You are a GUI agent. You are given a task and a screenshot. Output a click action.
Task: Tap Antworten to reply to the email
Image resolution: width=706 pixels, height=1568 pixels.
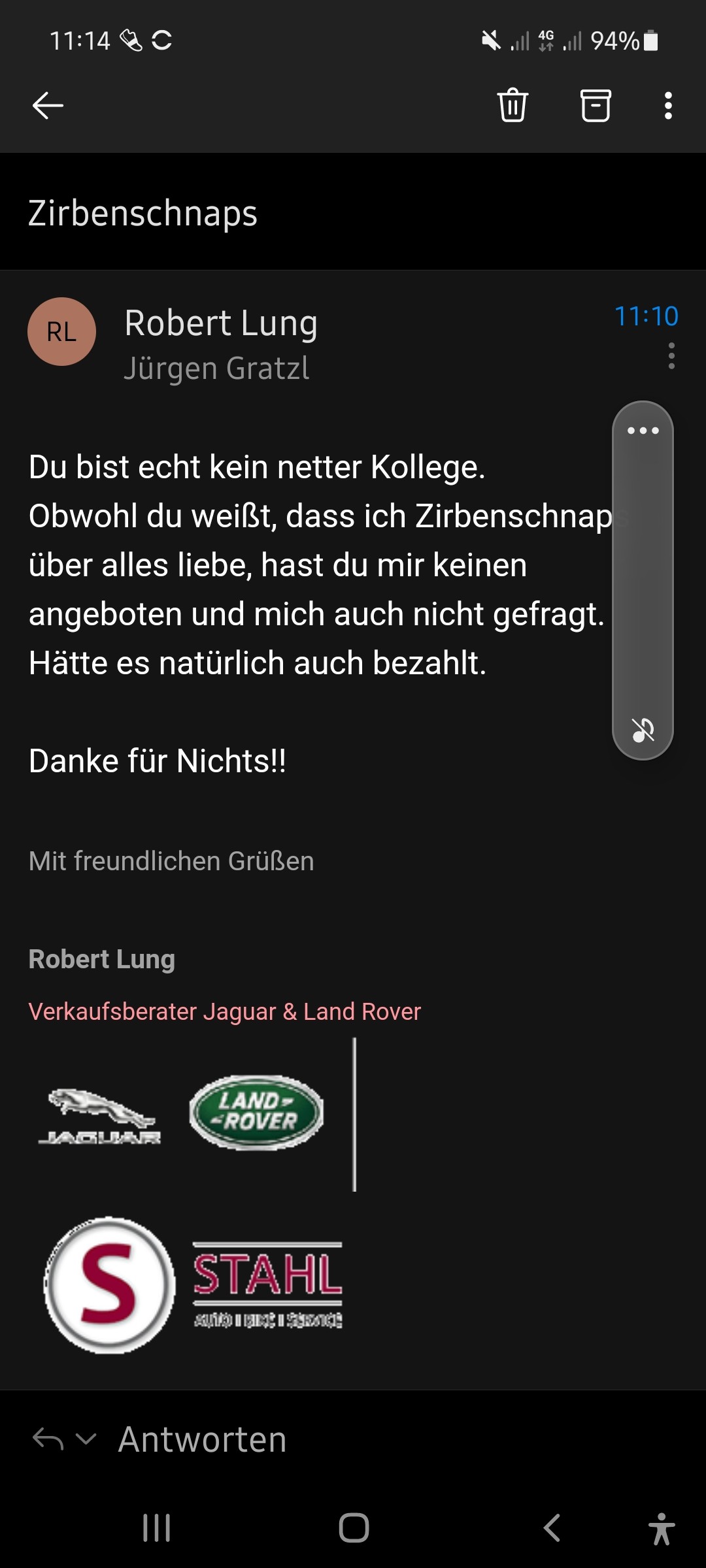pos(202,1439)
